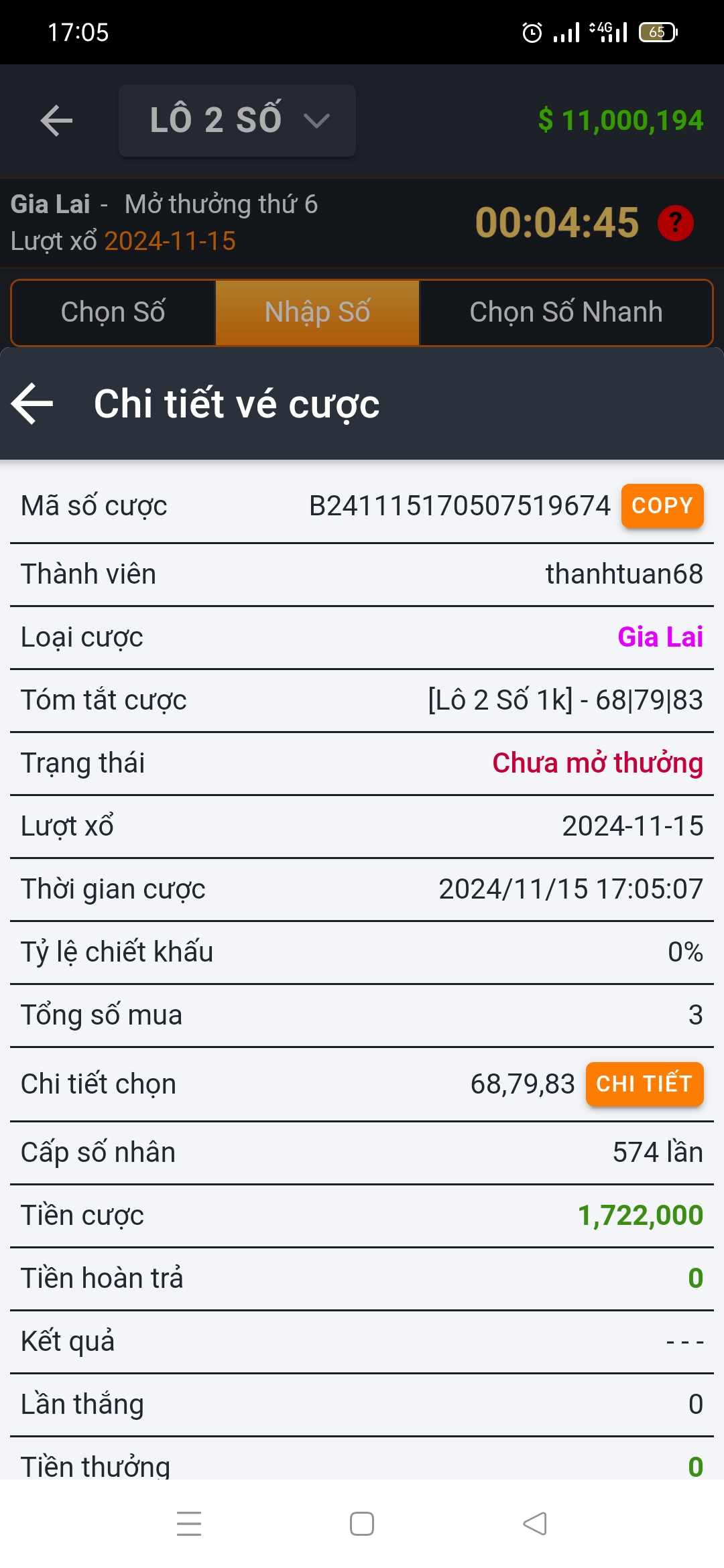The height and width of the screenshot is (1568, 724).
Task: View selection details via CHI TIẾT button
Action: pos(644,1084)
